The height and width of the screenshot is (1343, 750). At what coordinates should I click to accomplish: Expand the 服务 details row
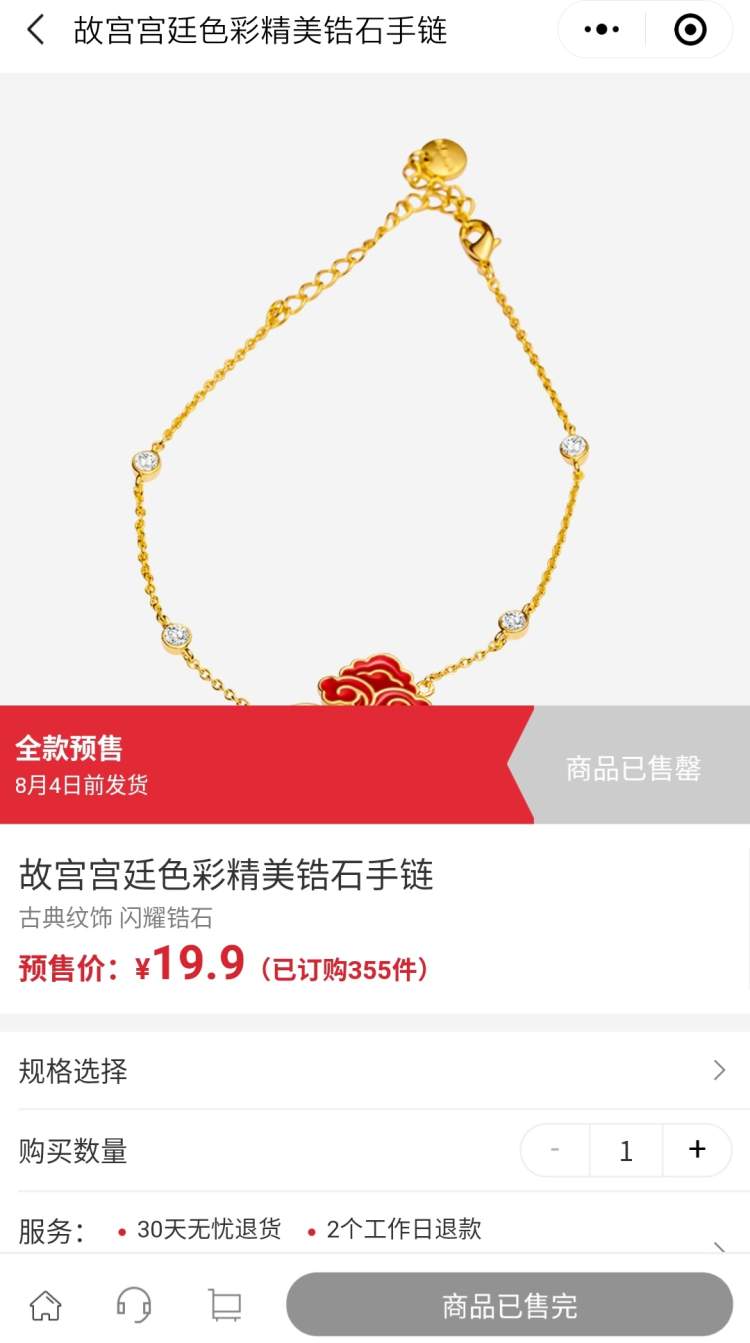(375, 1229)
